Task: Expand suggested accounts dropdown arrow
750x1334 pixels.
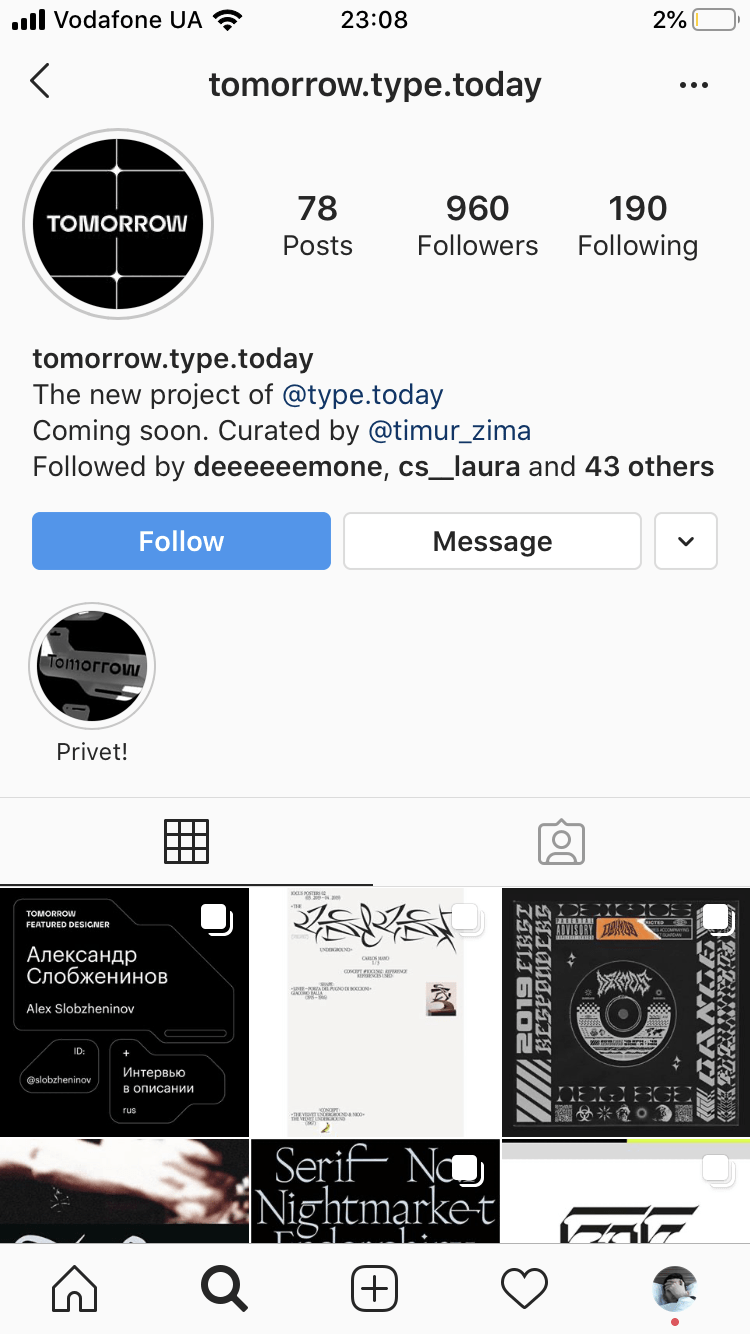Action: click(685, 541)
